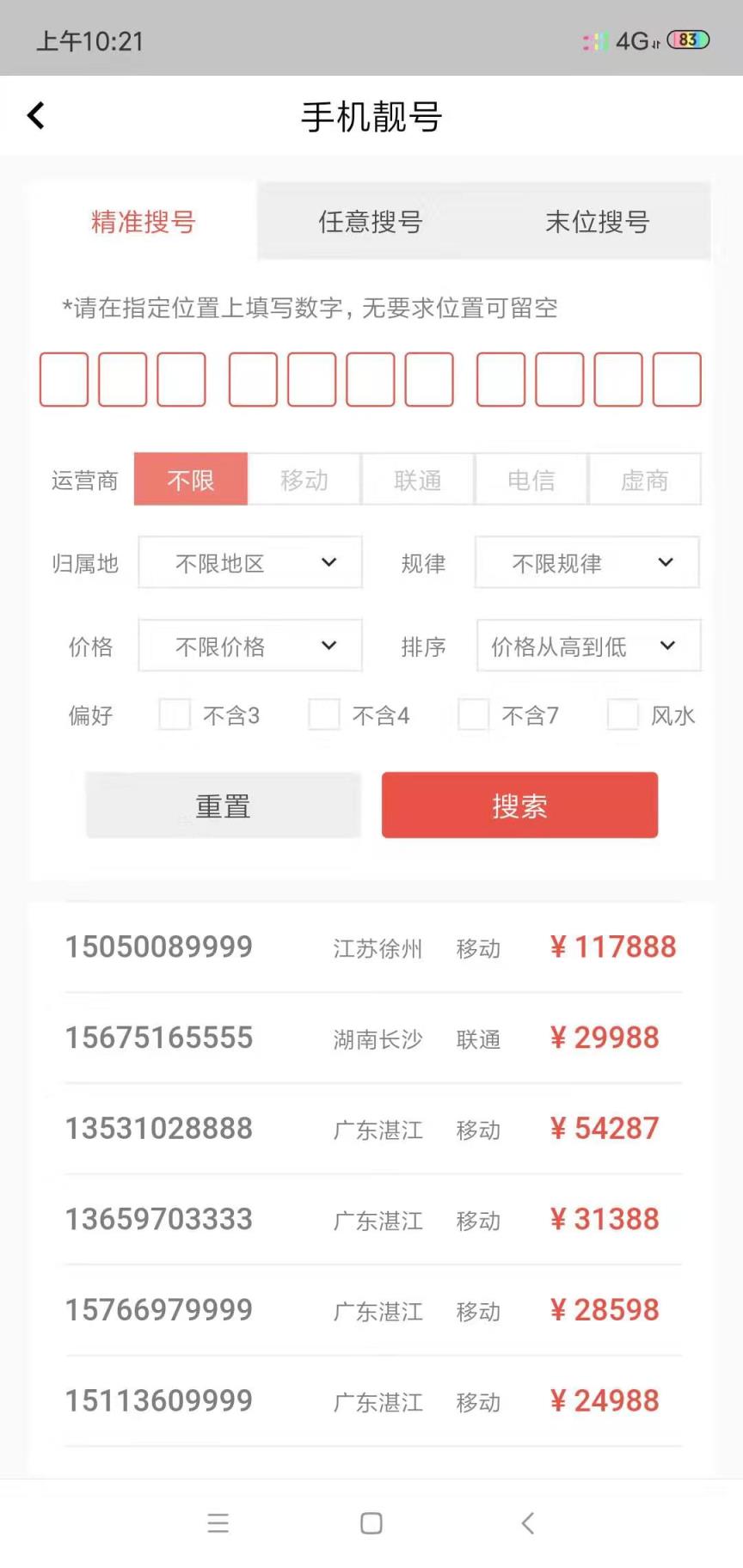Click the chevron on the 不限价格 dropdown
The width and height of the screenshot is (743, 1568).
328,646
